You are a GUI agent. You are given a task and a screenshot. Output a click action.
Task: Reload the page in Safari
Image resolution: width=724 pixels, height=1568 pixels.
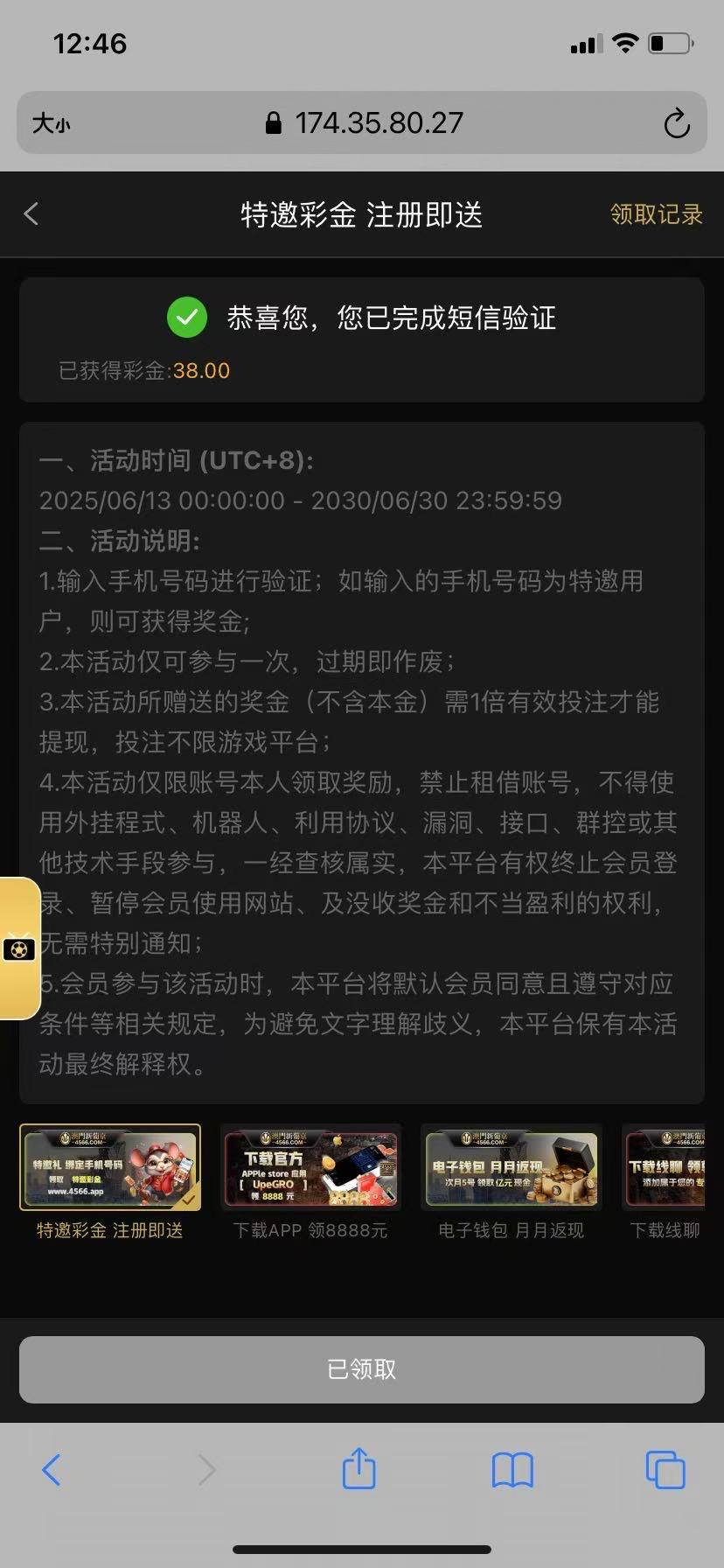(676, 124)
